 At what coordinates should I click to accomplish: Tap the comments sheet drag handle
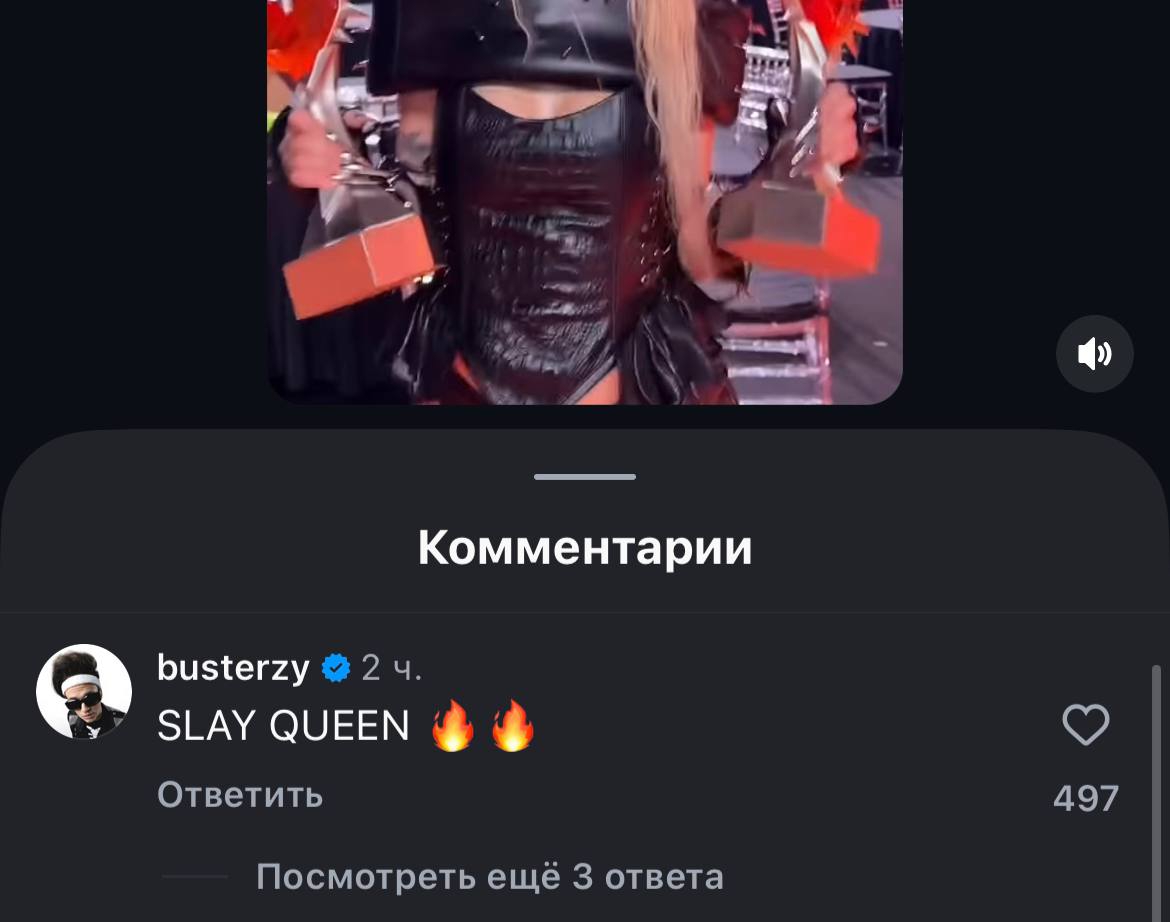point(585,477)
